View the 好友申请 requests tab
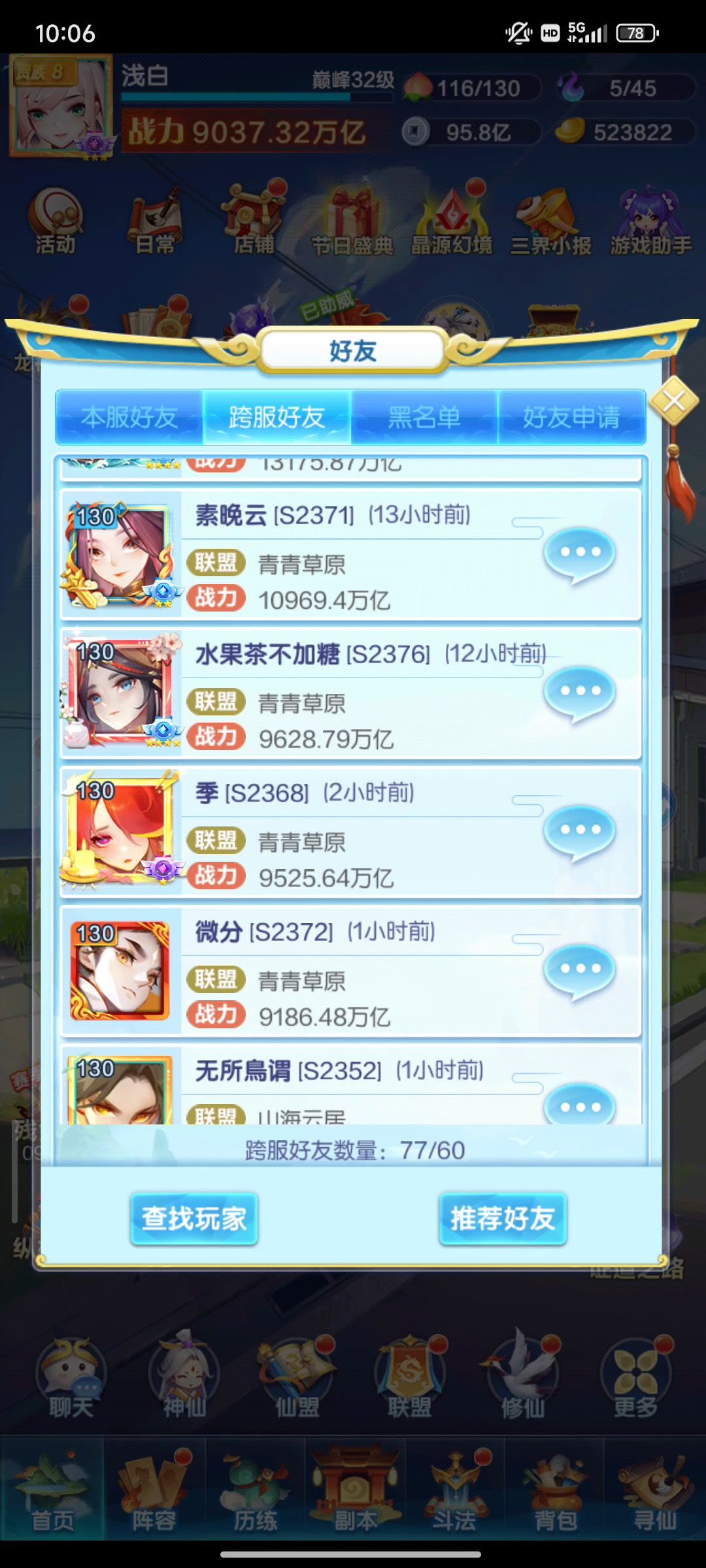The height and width of the screenshot is (1568, 706). (x=572, y=417)
